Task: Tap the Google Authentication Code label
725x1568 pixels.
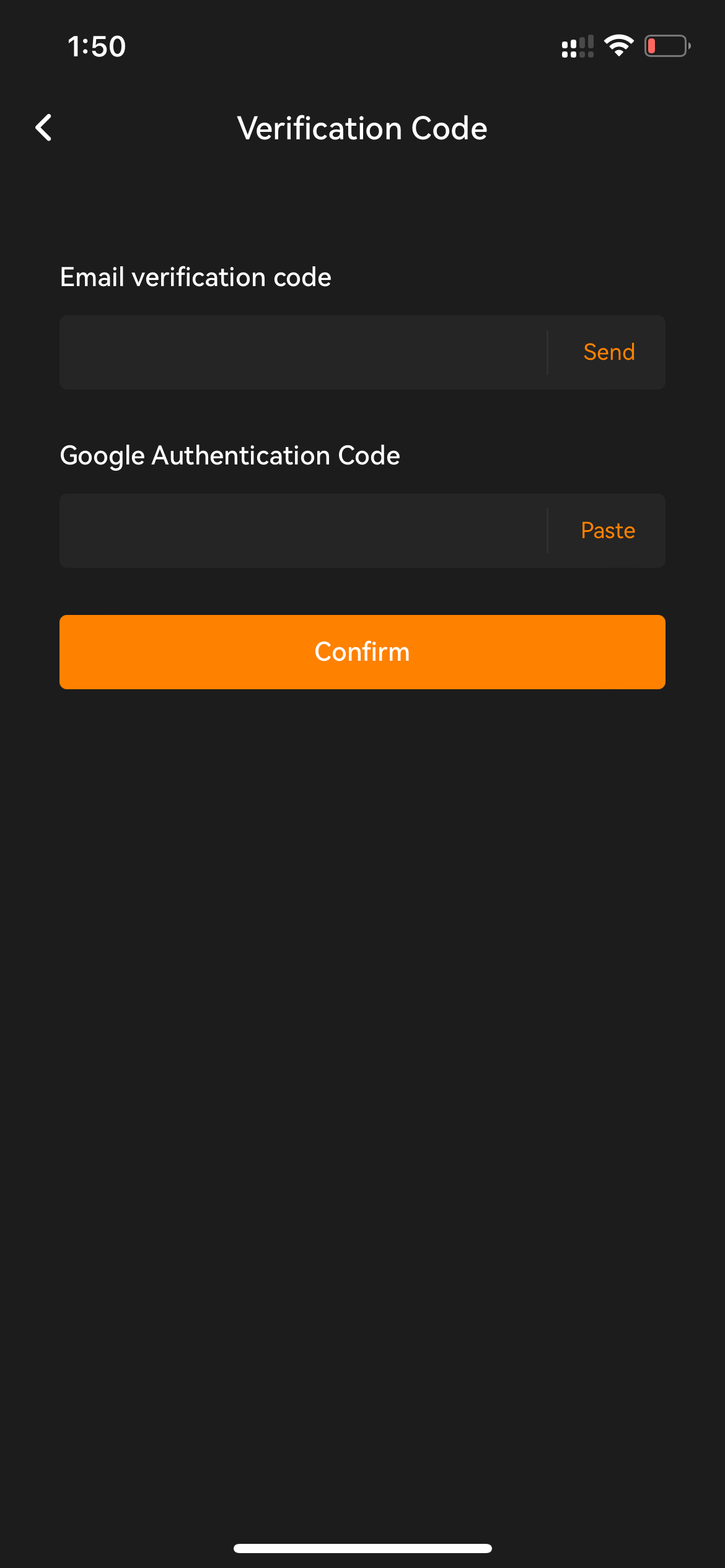Action: (x=230, y=455)
